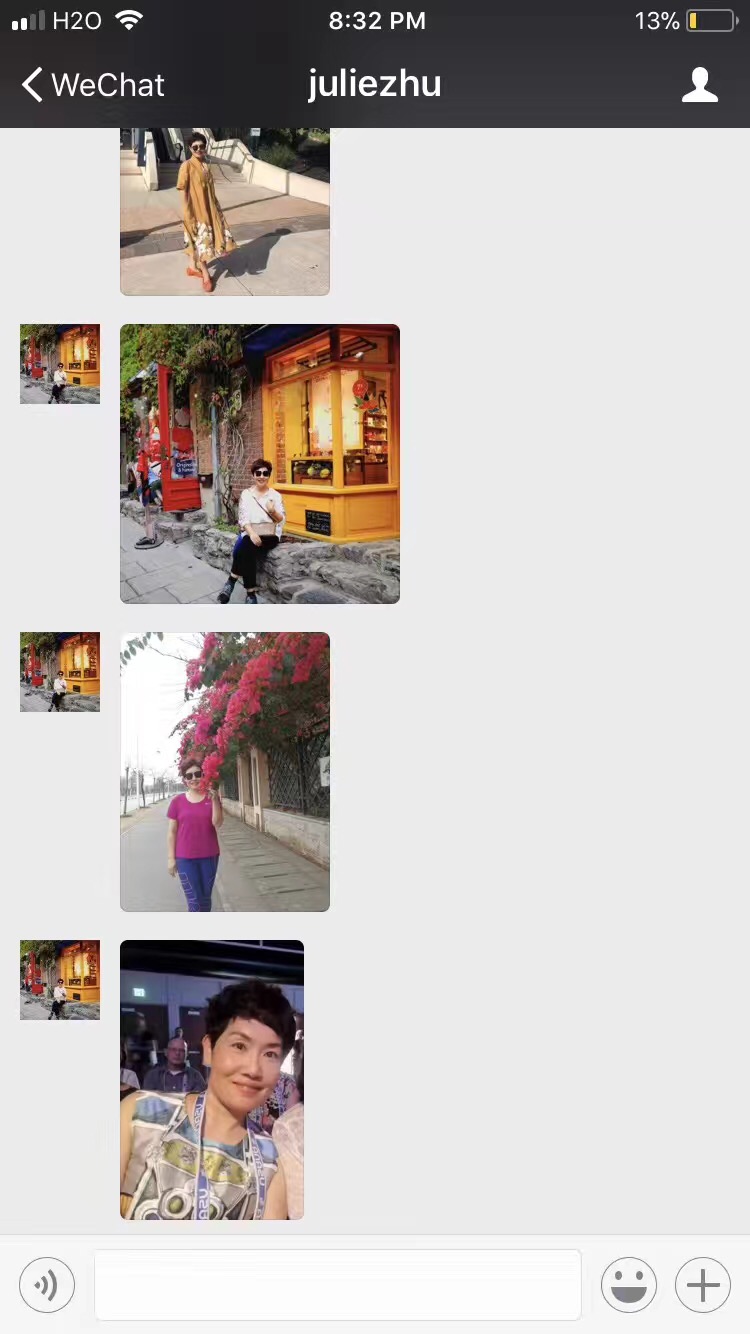Tap sender avatar beside the flower photo
This screenshot has width=750, height=1334.
(x=60, y=672)
